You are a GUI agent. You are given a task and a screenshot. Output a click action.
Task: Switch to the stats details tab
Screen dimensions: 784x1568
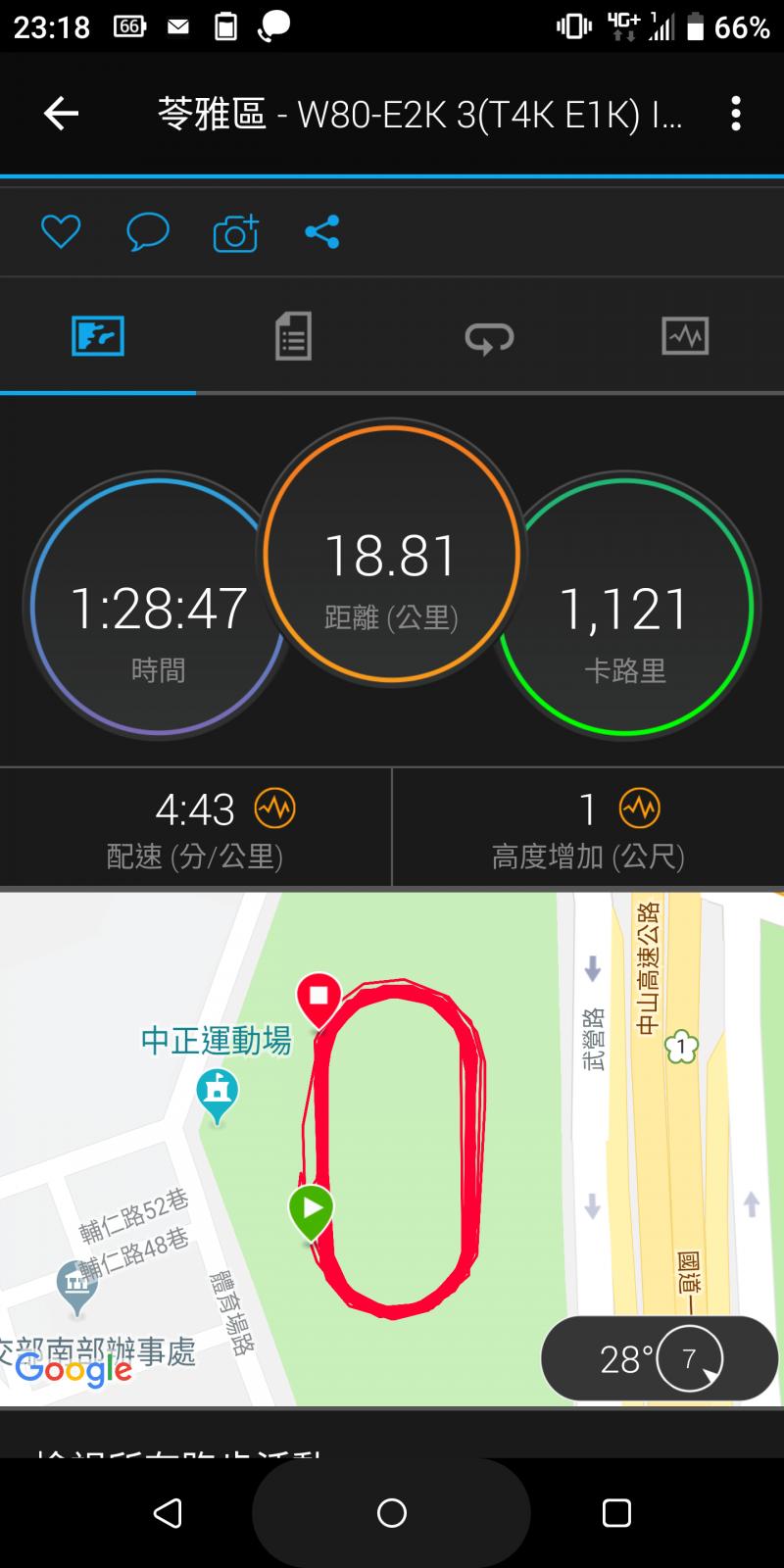tap(293, 336)
